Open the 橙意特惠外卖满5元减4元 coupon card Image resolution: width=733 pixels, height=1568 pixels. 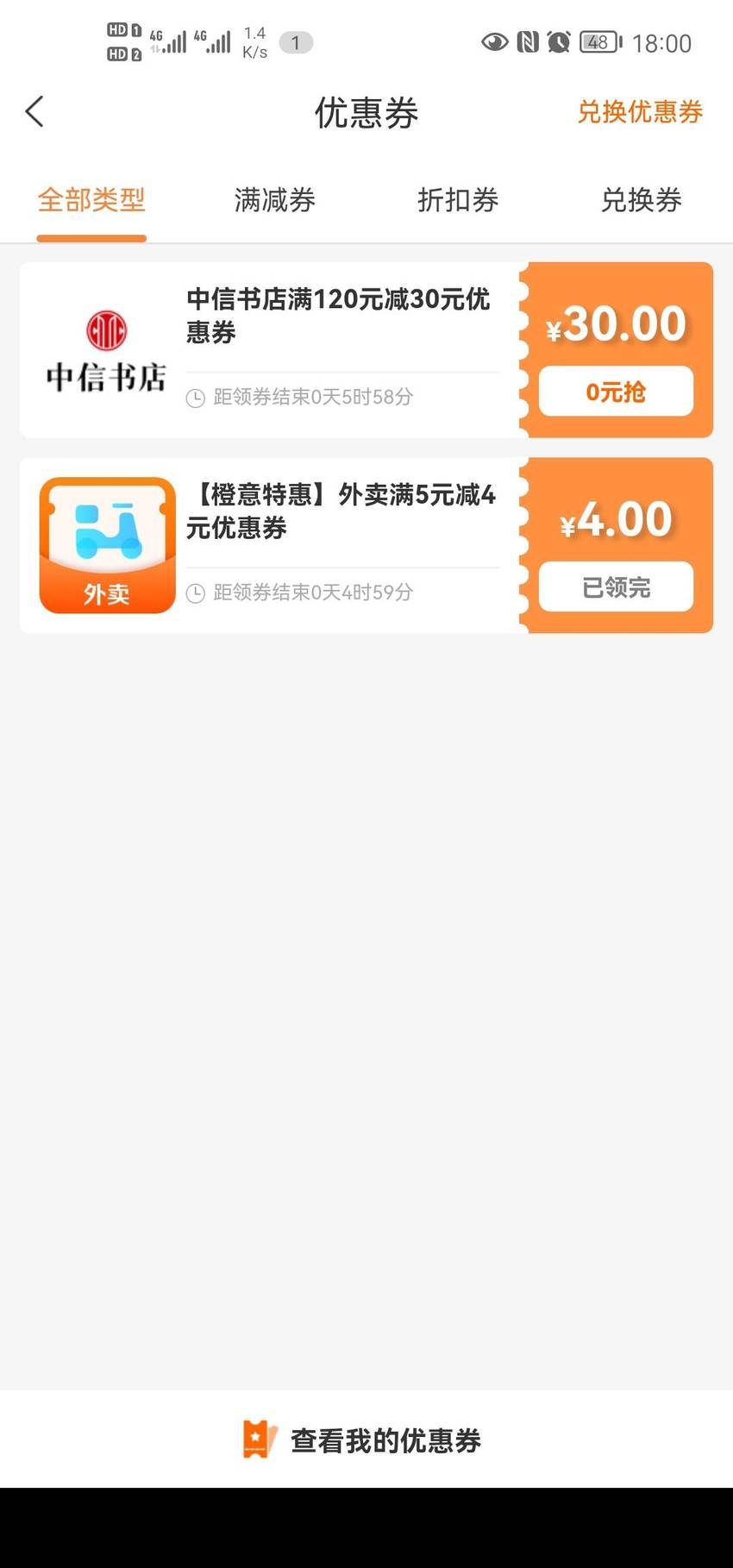click(366, 545)
